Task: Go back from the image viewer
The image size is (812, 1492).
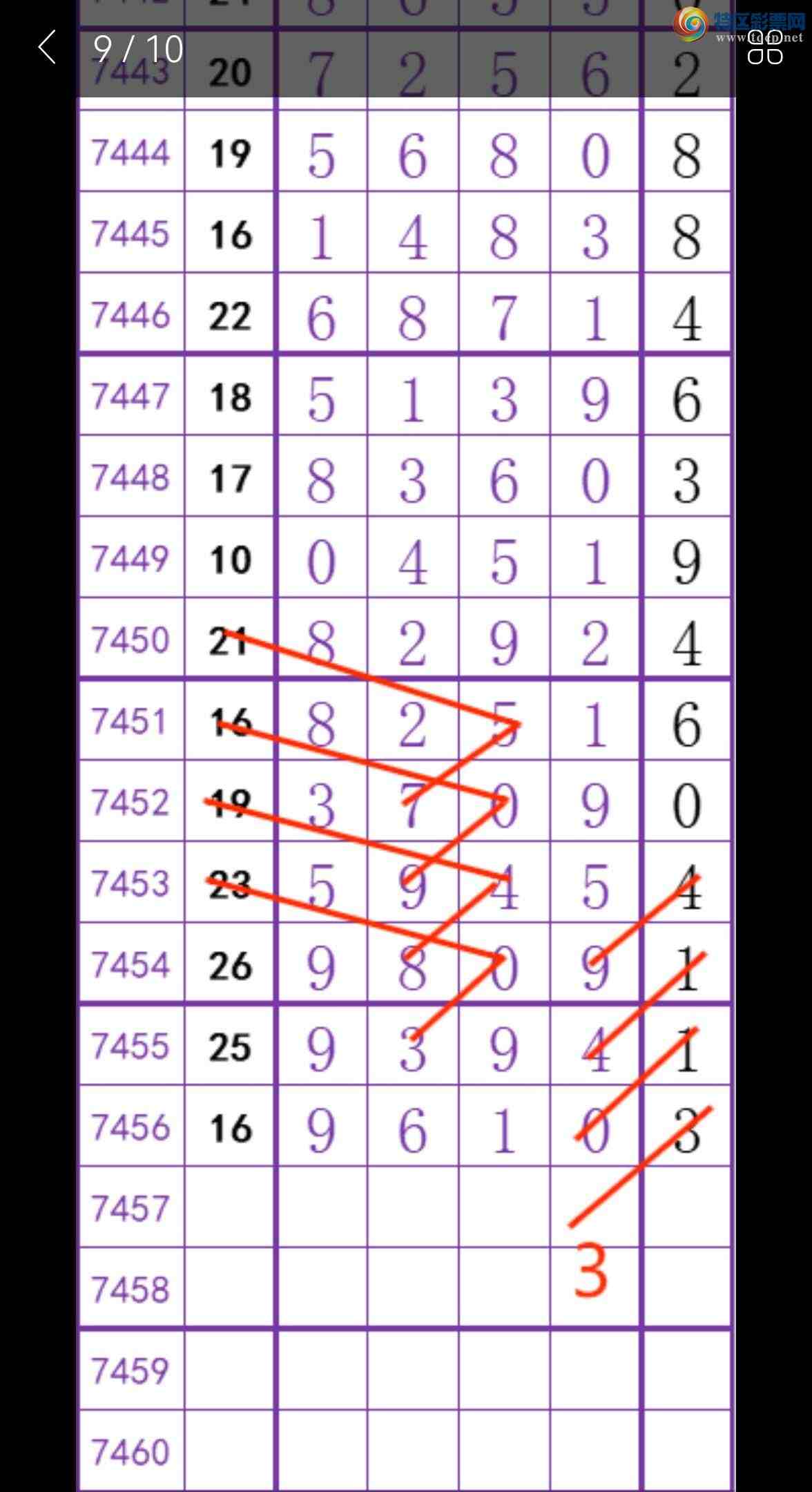Action: pyautogui.click(x=47, y=48)
